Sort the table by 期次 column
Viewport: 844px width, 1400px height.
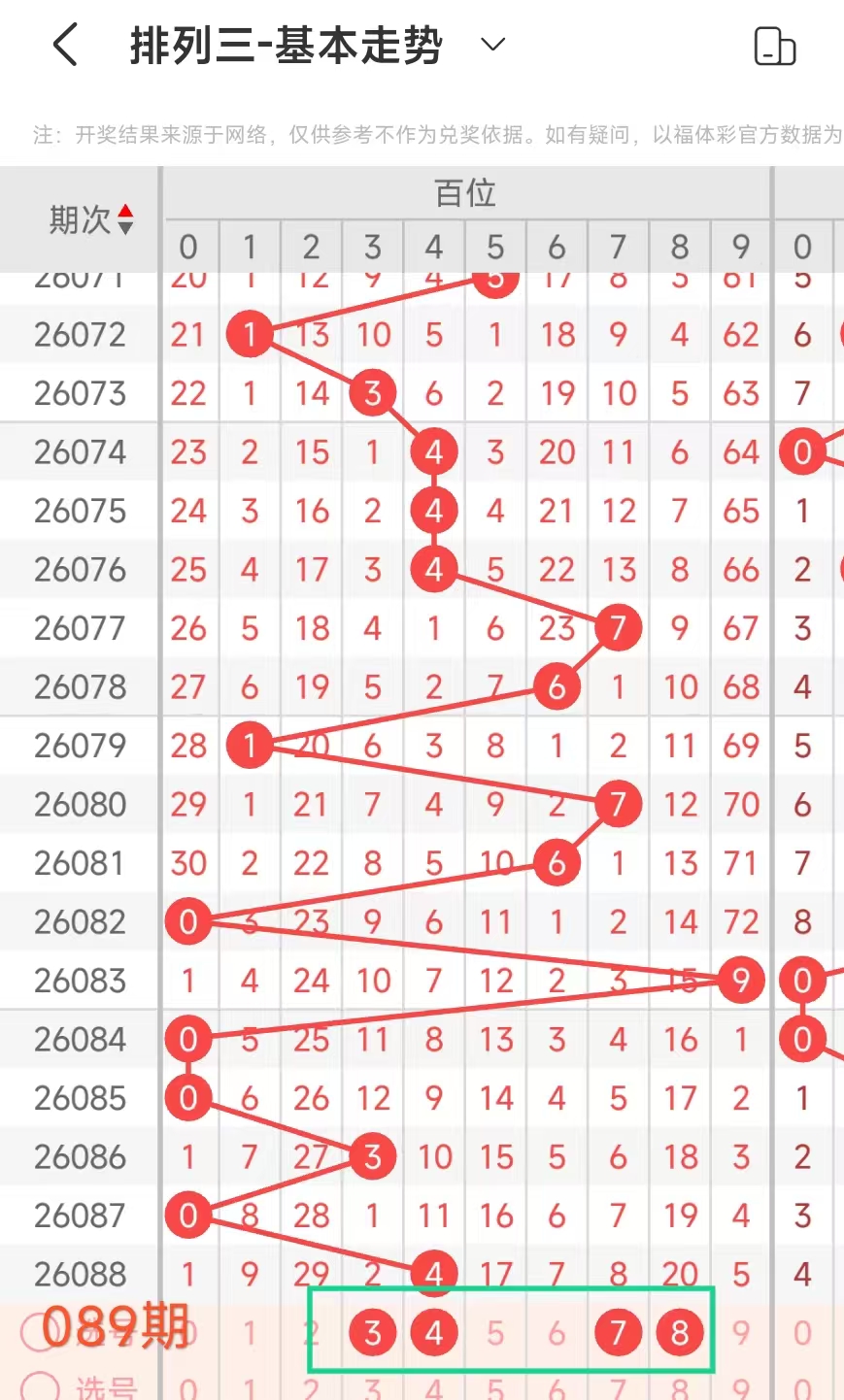(124, 220)
